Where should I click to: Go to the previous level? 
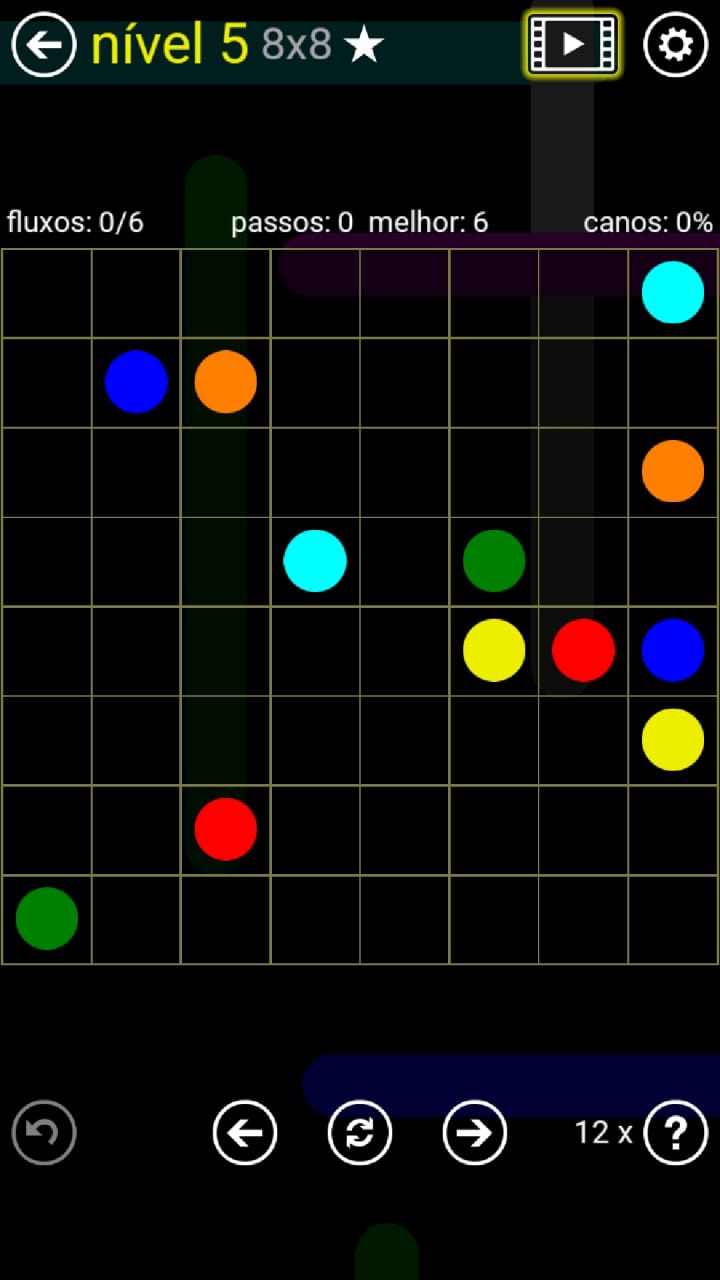(245, 1133)
